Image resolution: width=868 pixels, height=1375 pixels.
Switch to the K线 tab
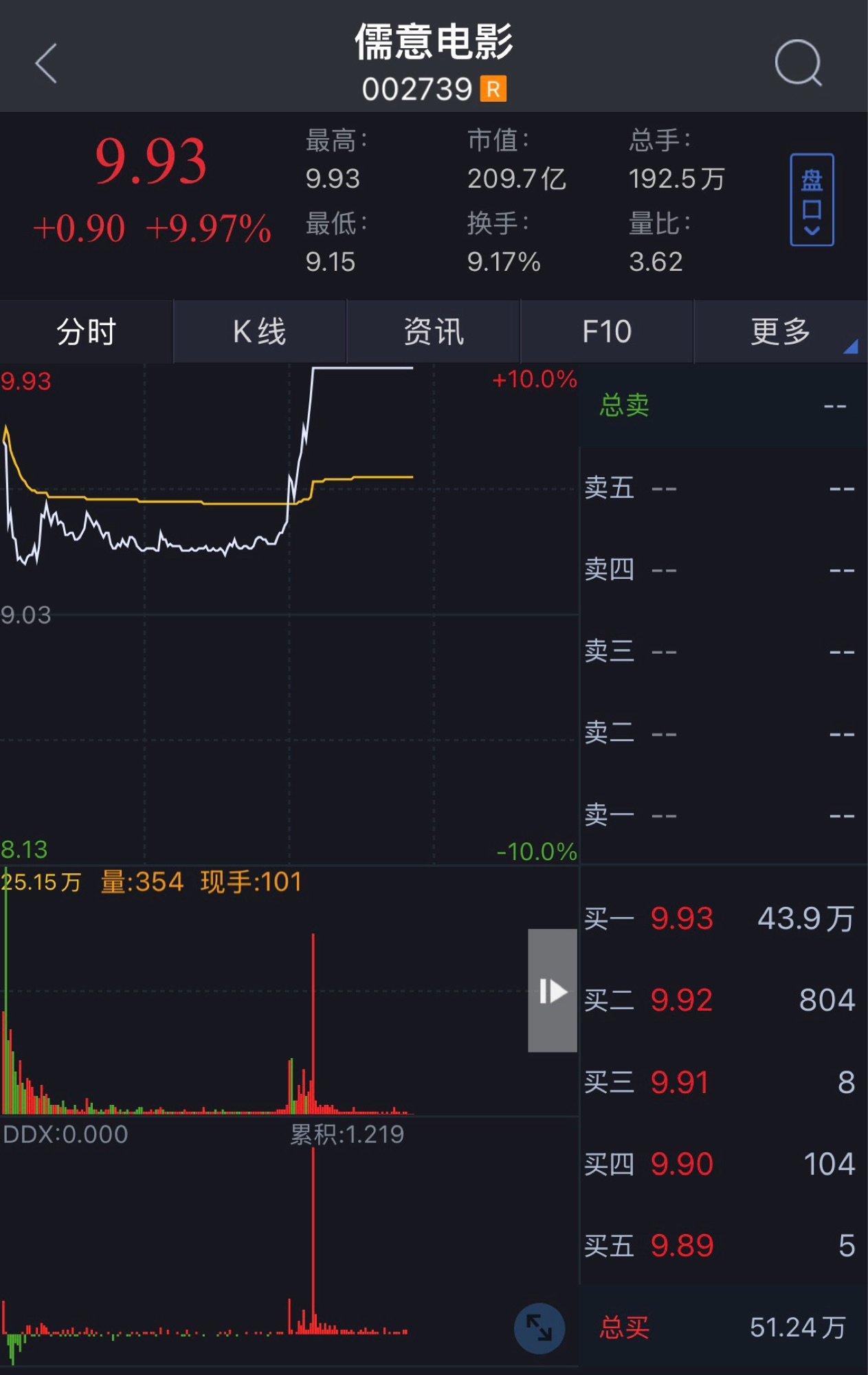pos(260,331)
